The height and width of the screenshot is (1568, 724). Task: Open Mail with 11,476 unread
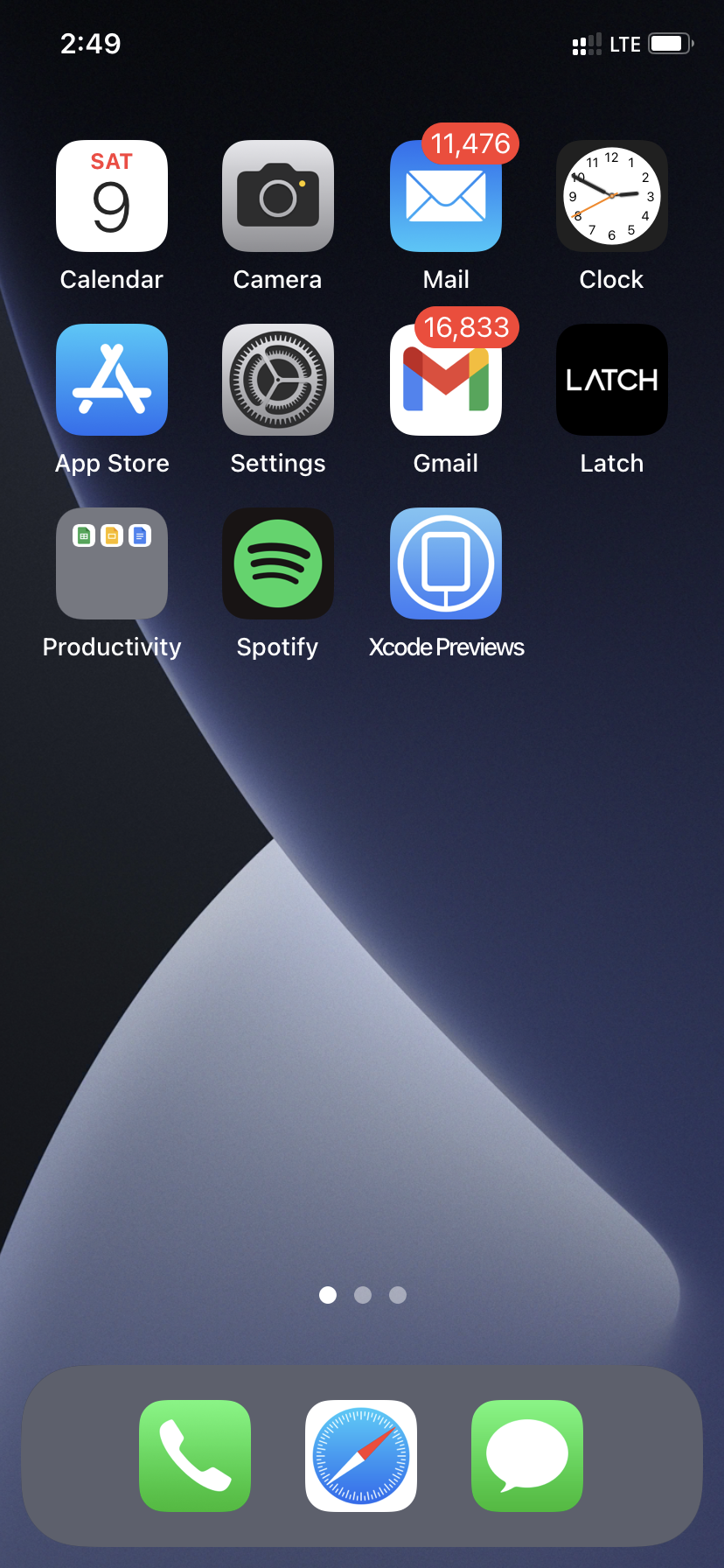click(x=446, y=196)
